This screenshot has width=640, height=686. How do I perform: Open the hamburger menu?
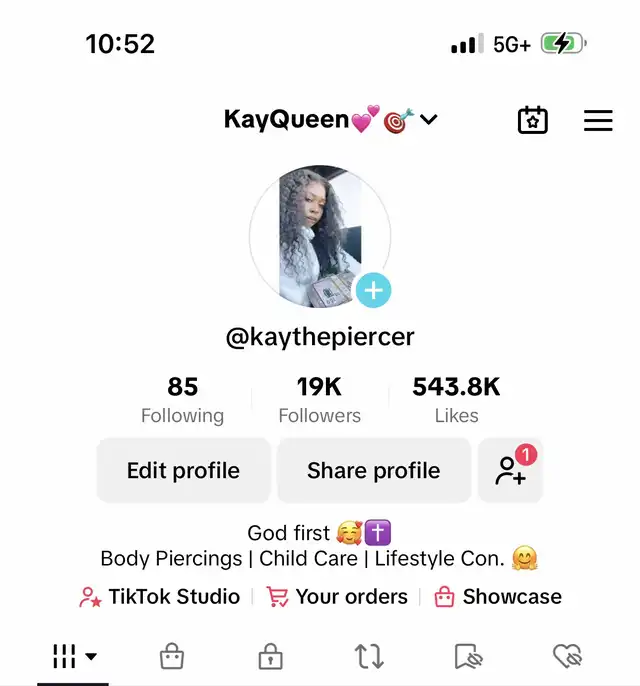click(598, 121)
